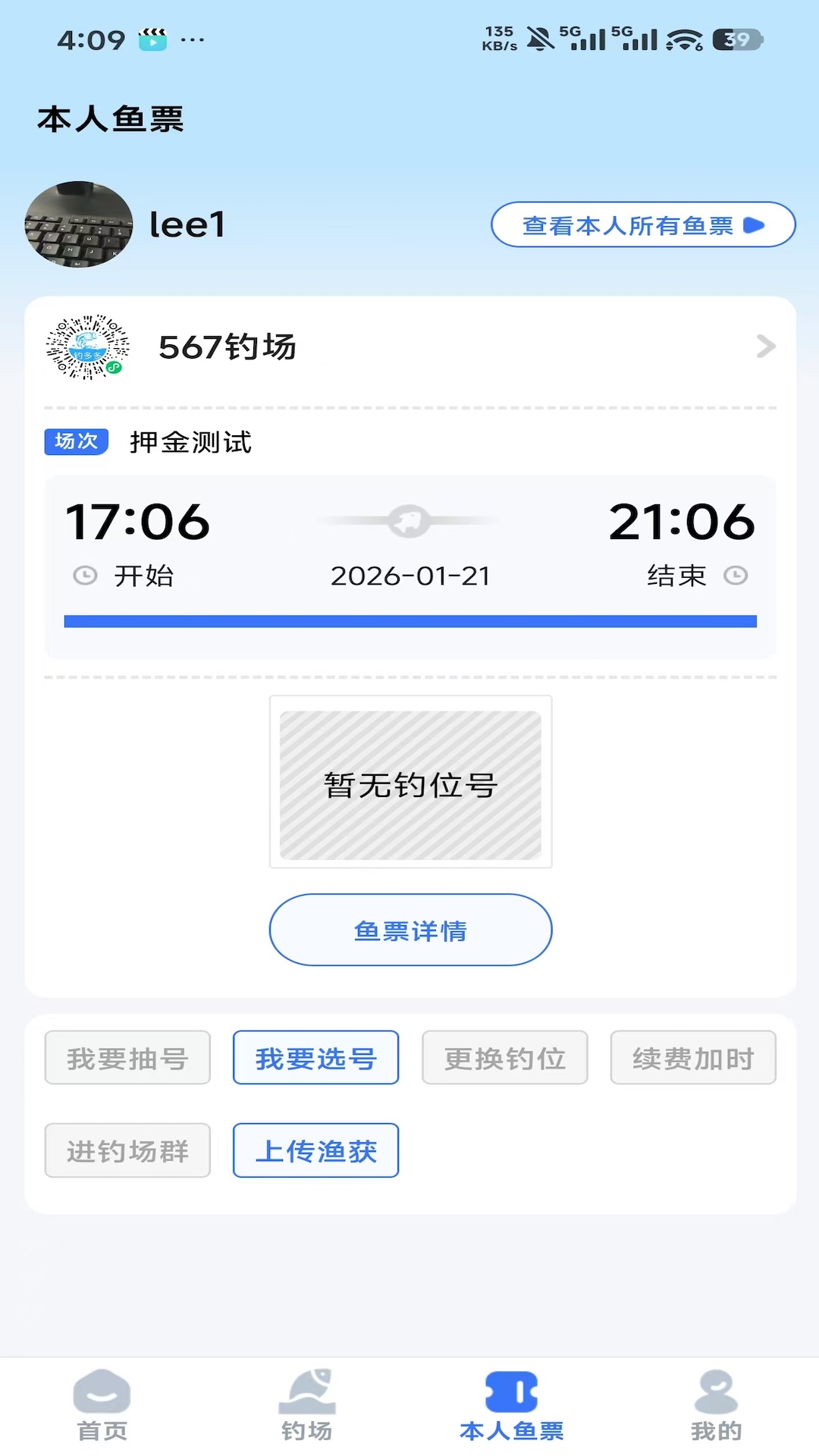Click the blue session progress bar
This screenshot has height=1456, width=819.
coord(409,620)
